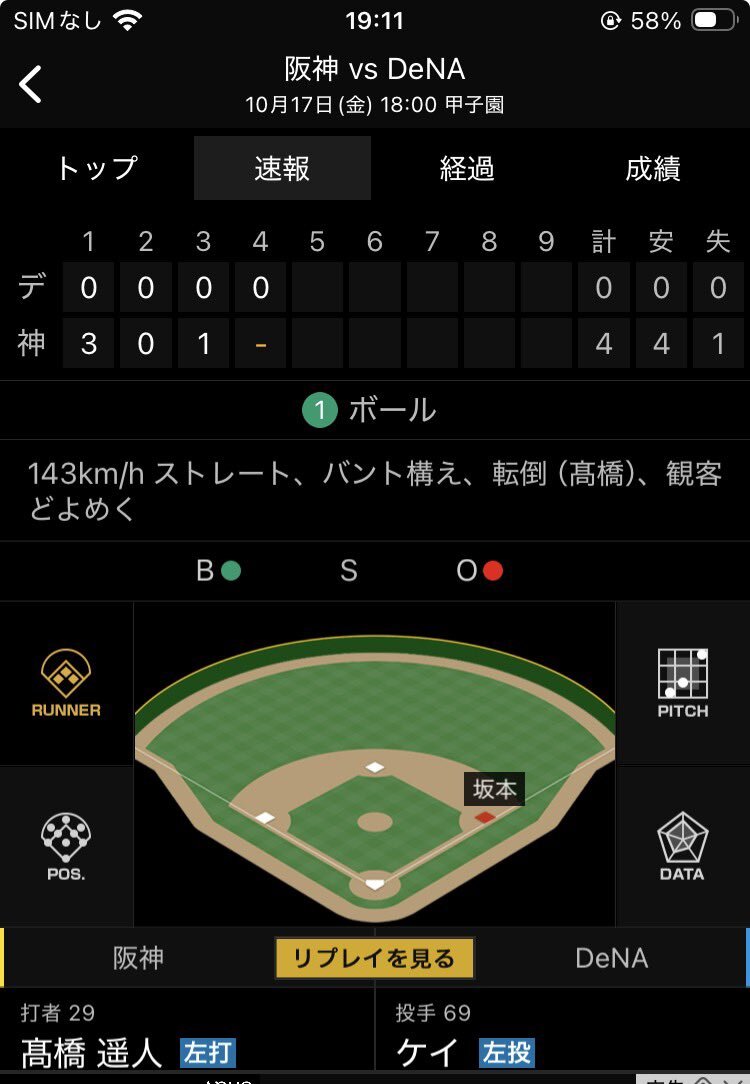Tap the RUNNER view button
Image resolution: width=750 pixels, height=1084 pixels.
(66, 684)
